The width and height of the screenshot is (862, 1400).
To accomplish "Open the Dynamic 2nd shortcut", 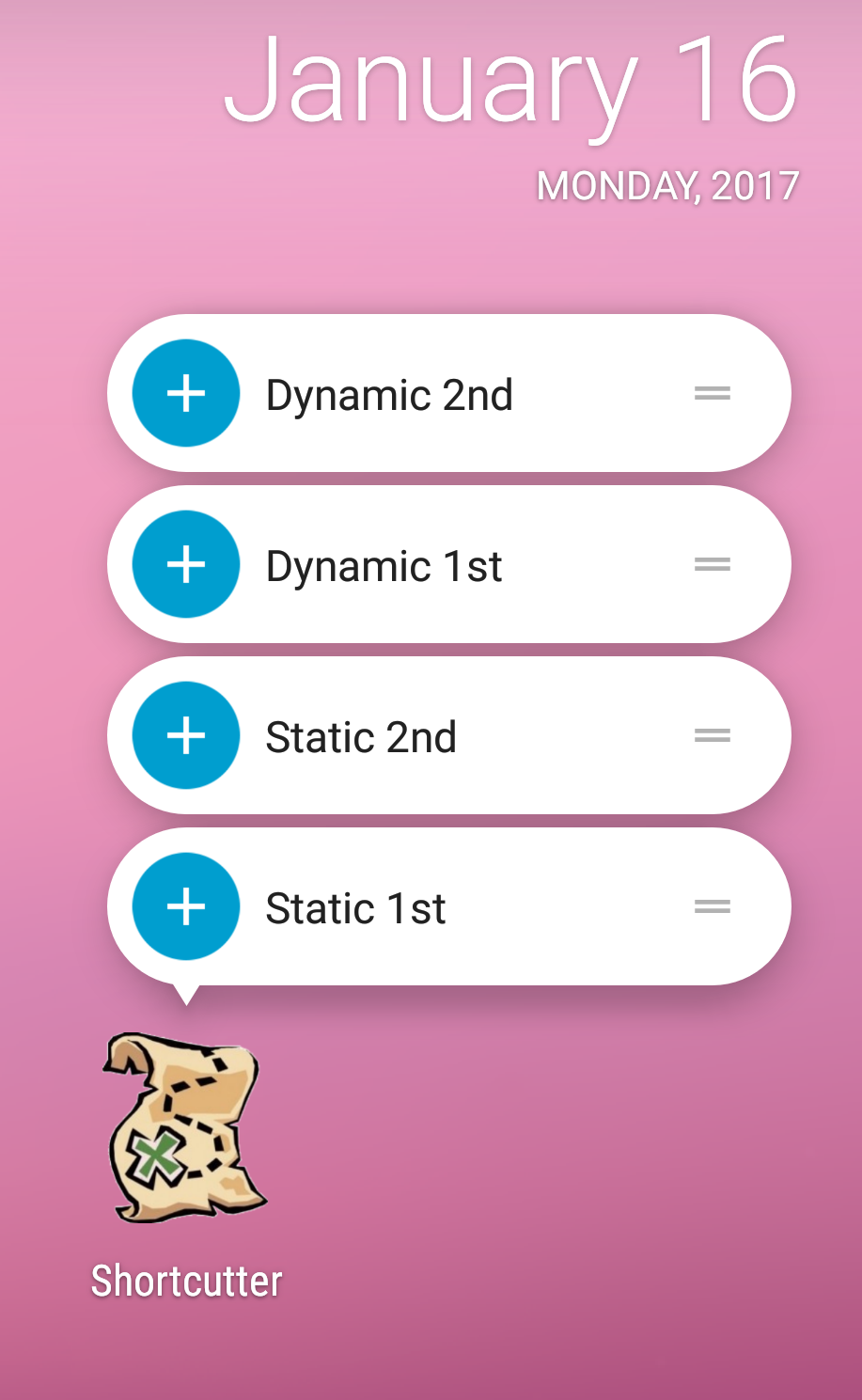I will [389, 394].
